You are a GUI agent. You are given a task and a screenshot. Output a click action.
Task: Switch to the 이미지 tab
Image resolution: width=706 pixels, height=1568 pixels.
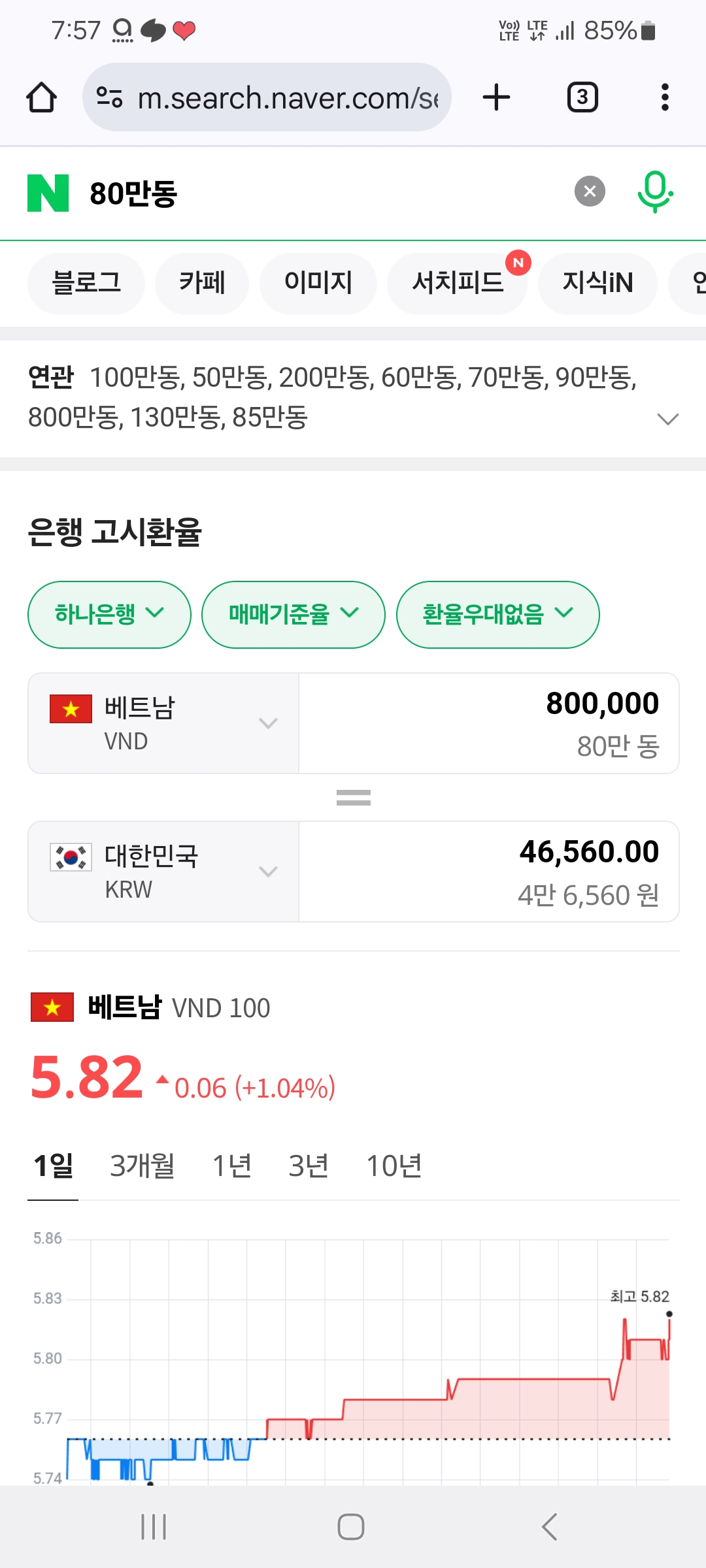[x=318, y=283]
